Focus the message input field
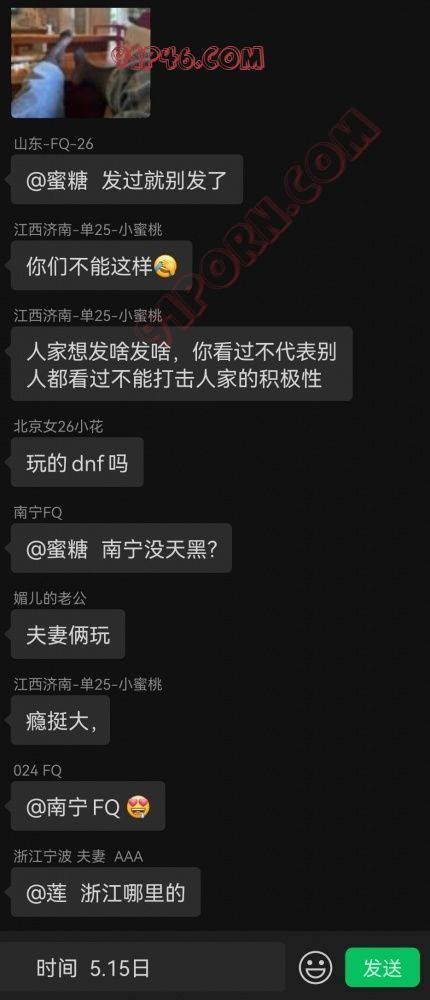The height and width of the screenshot is (1000, 430). pyautogui.click(x=142, y=967)
